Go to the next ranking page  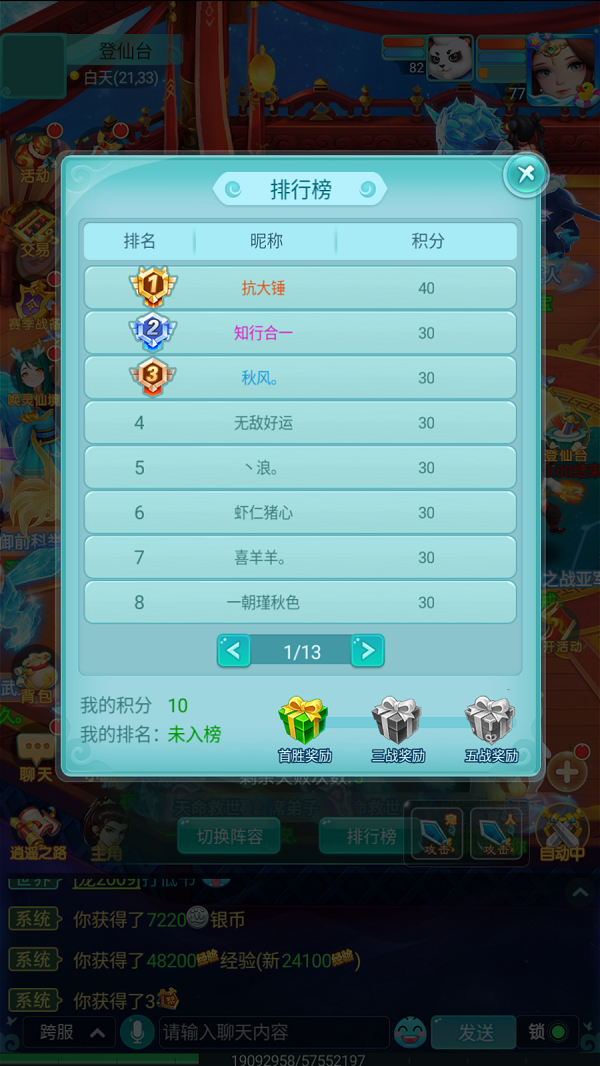point(367,651)
